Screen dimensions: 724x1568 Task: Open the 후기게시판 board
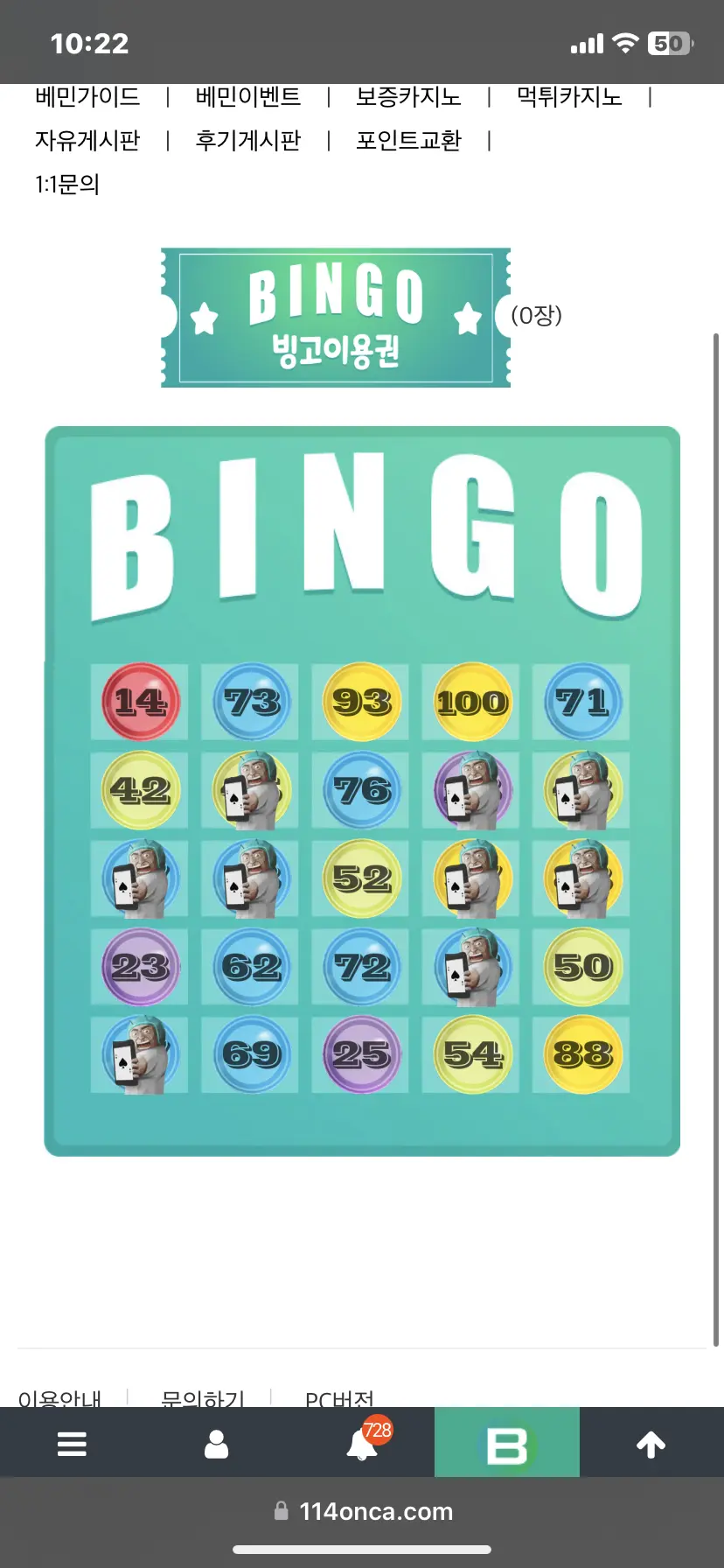(x=248, y=140)
